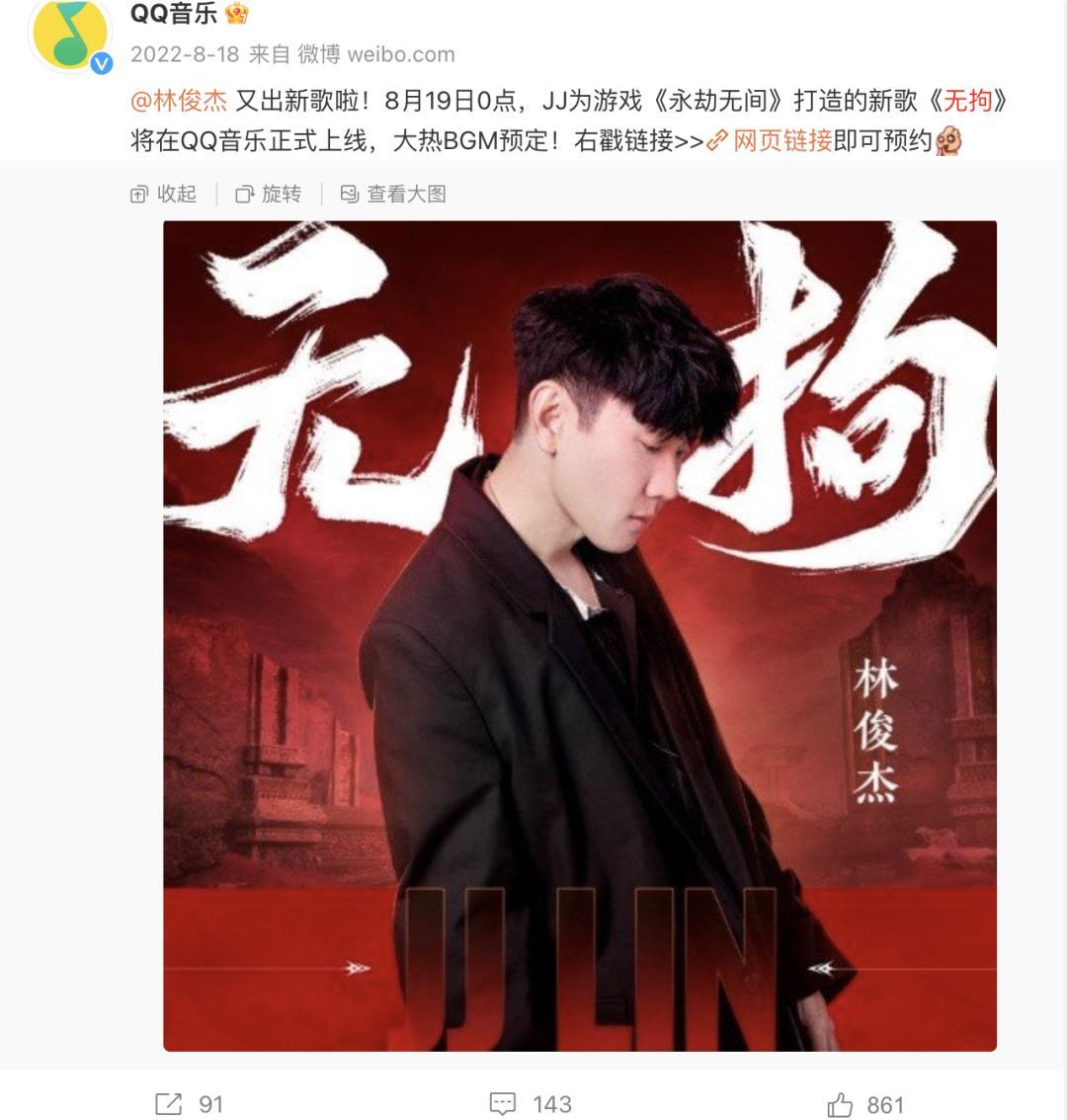Open the QQ音乐 account name
The width and height of the screenshot is (1067, 1120).
pyautogui.click(x=175, y=14)
